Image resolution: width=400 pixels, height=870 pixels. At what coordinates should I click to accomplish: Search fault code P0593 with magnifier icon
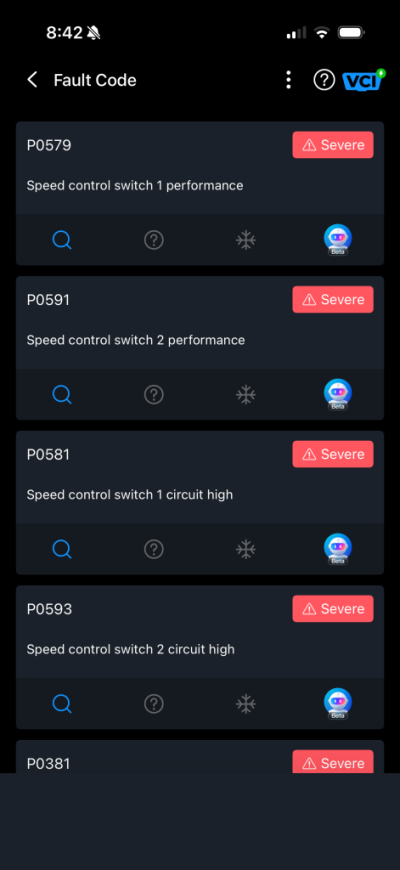click(62, 704)
